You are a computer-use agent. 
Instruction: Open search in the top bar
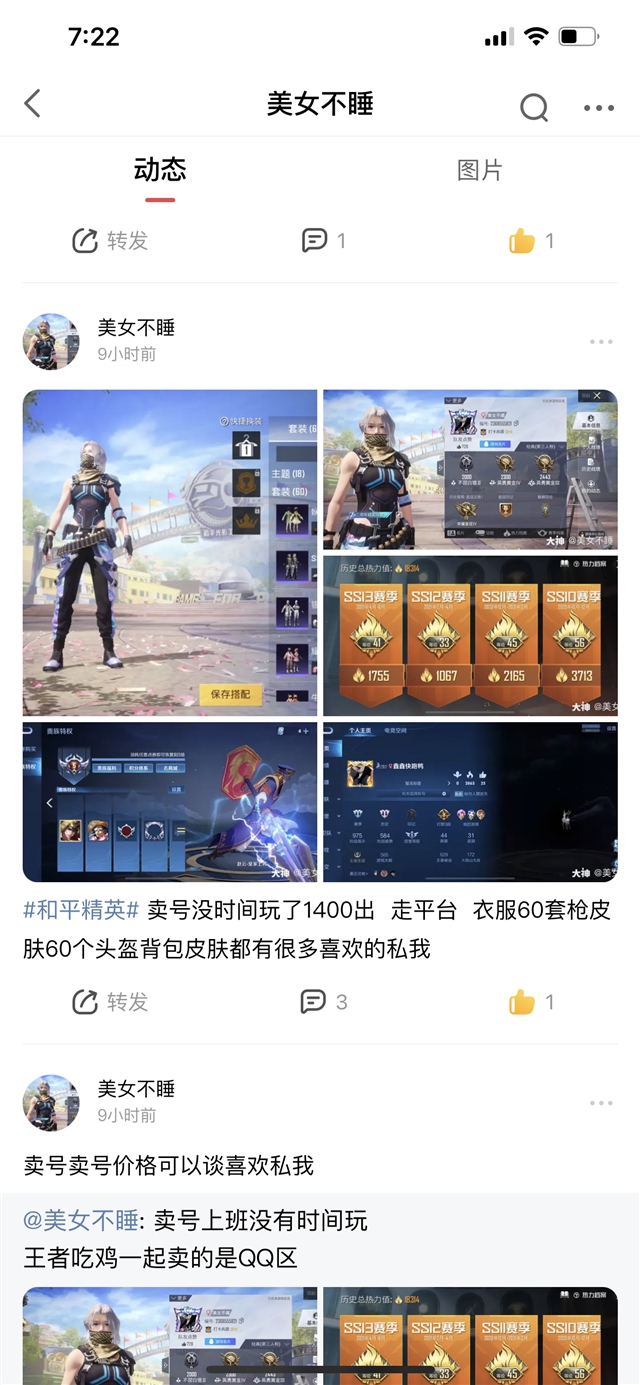[534, 105]
